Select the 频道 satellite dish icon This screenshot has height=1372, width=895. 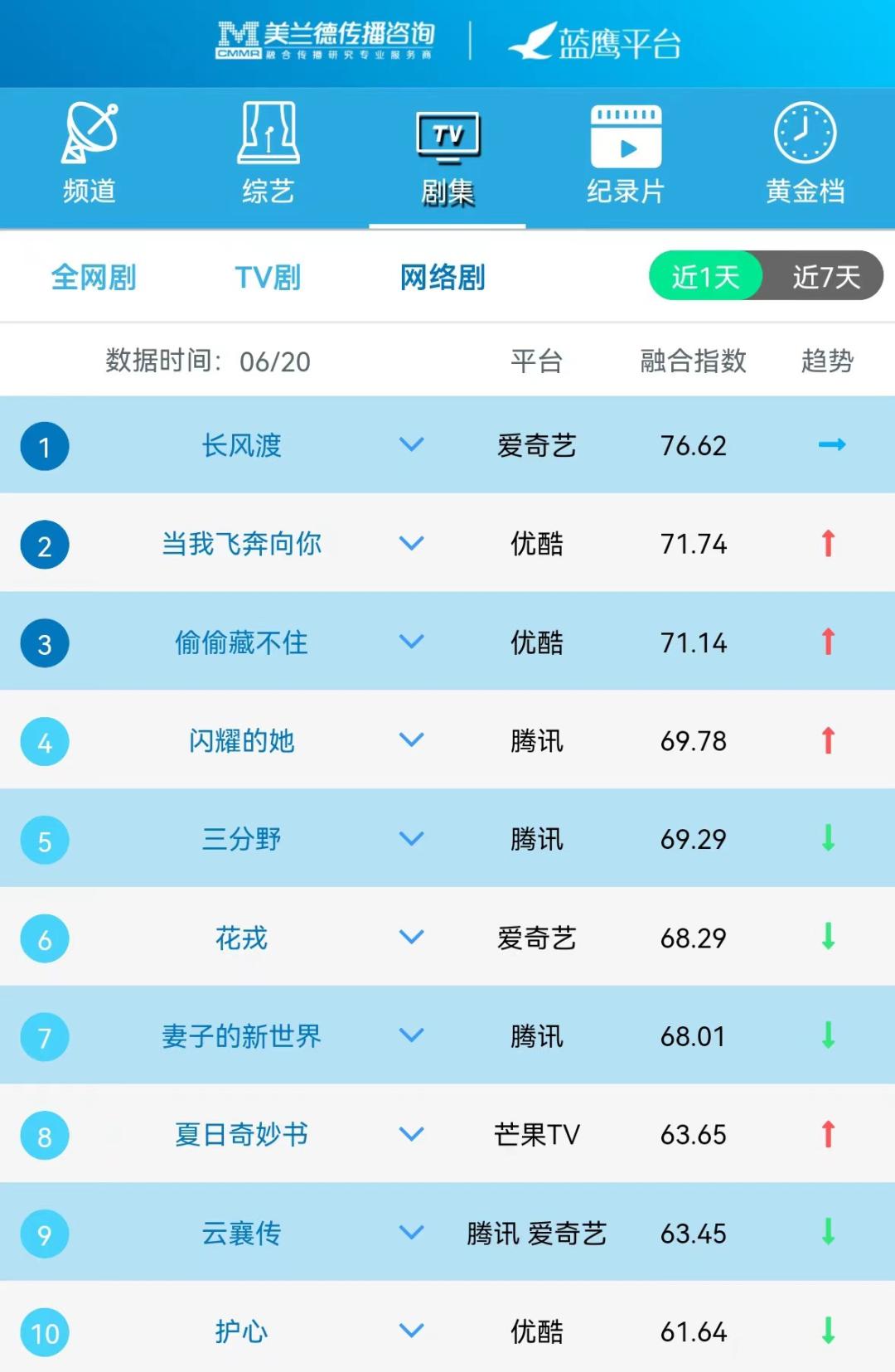89,133
